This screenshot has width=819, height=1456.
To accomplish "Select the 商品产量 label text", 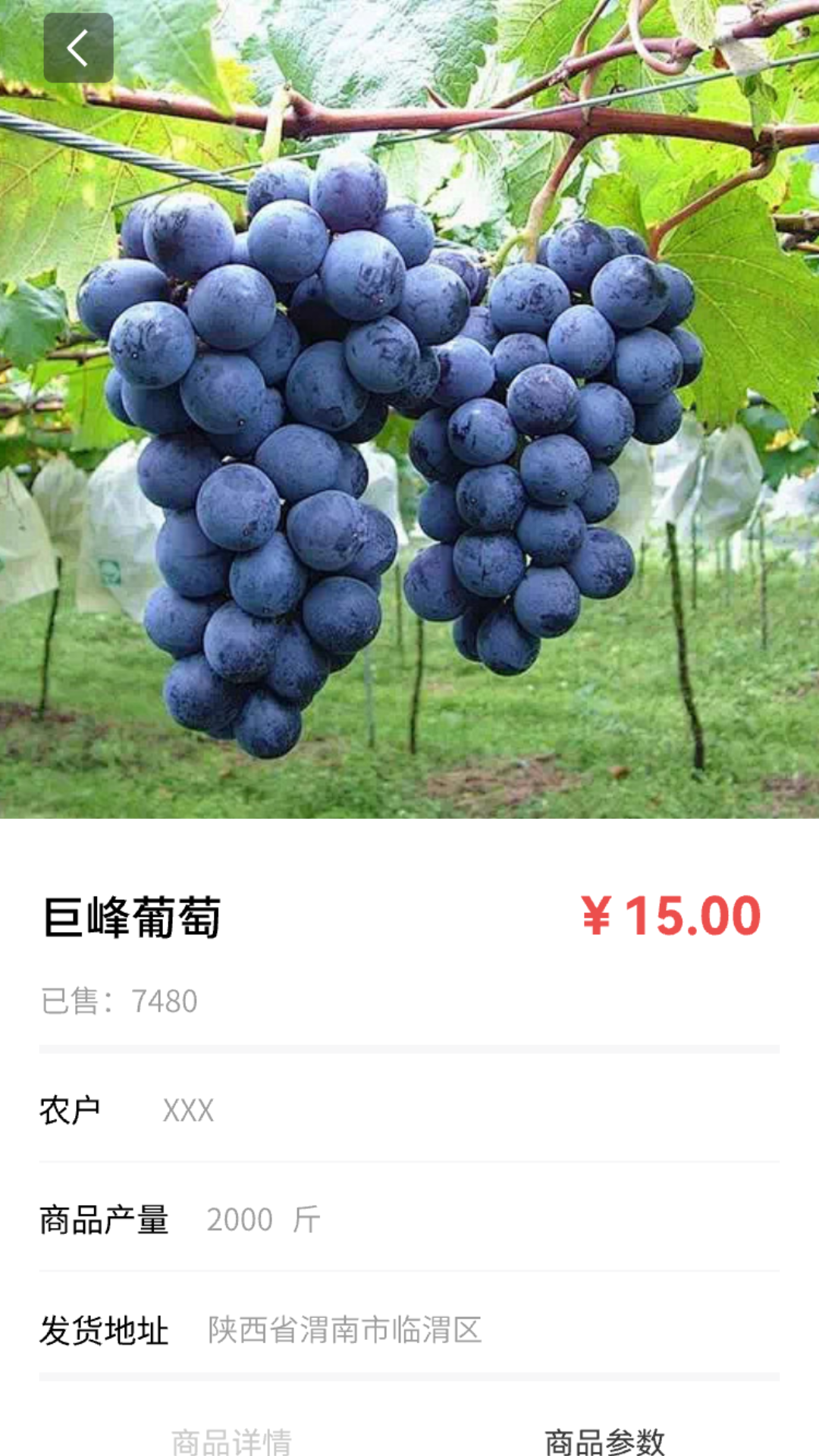I will (104, 1219).
